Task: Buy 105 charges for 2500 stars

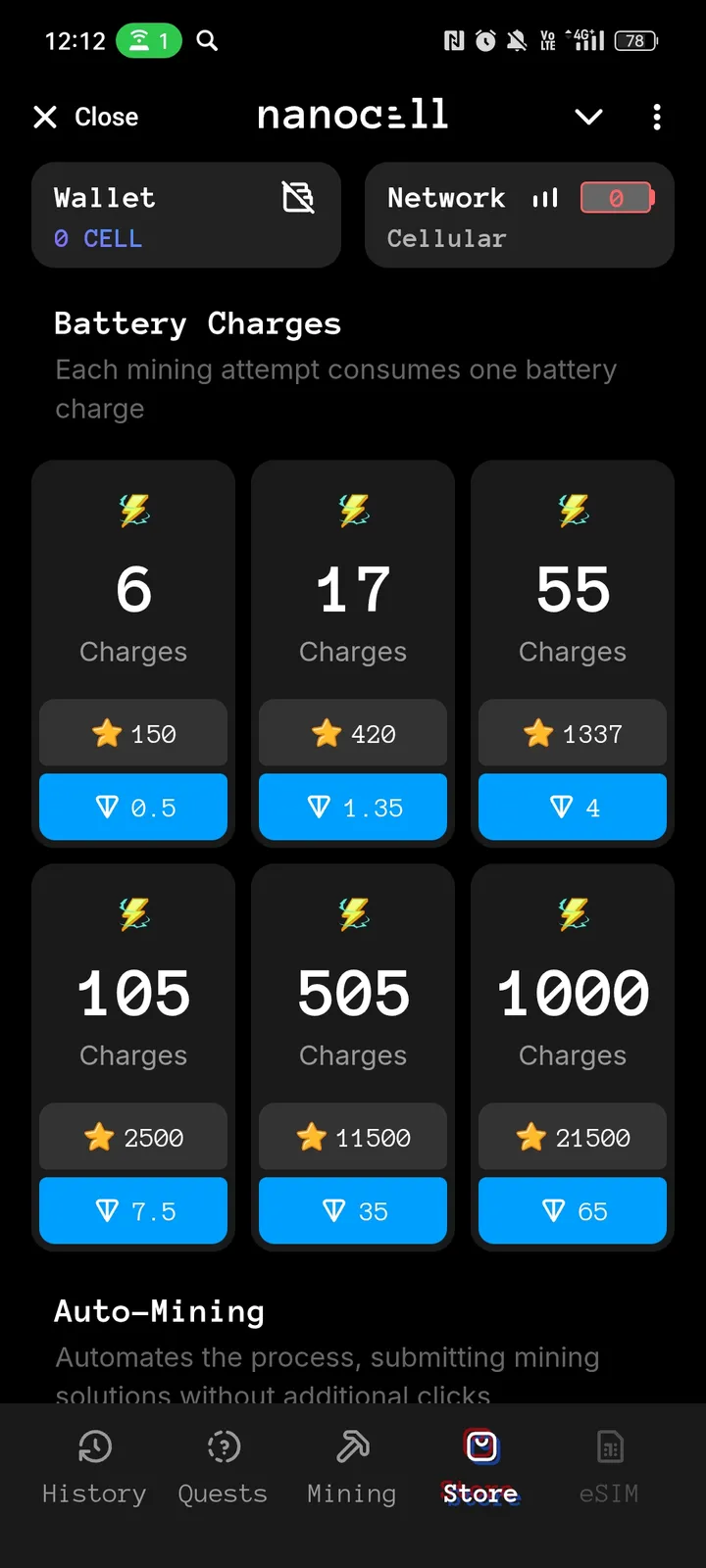Action: (x=133, y=1137)
